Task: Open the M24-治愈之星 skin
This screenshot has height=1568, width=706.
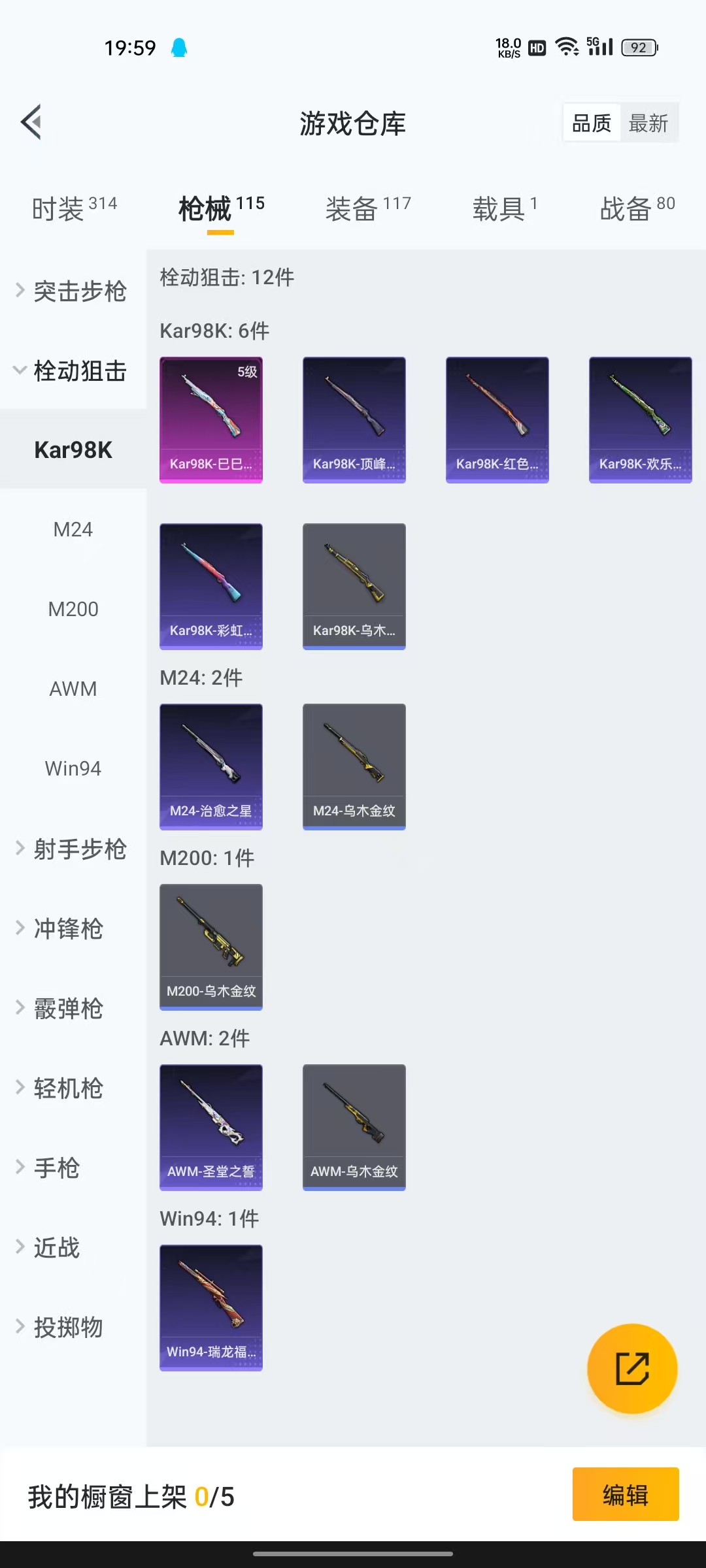Action: (x=211, y=766)
